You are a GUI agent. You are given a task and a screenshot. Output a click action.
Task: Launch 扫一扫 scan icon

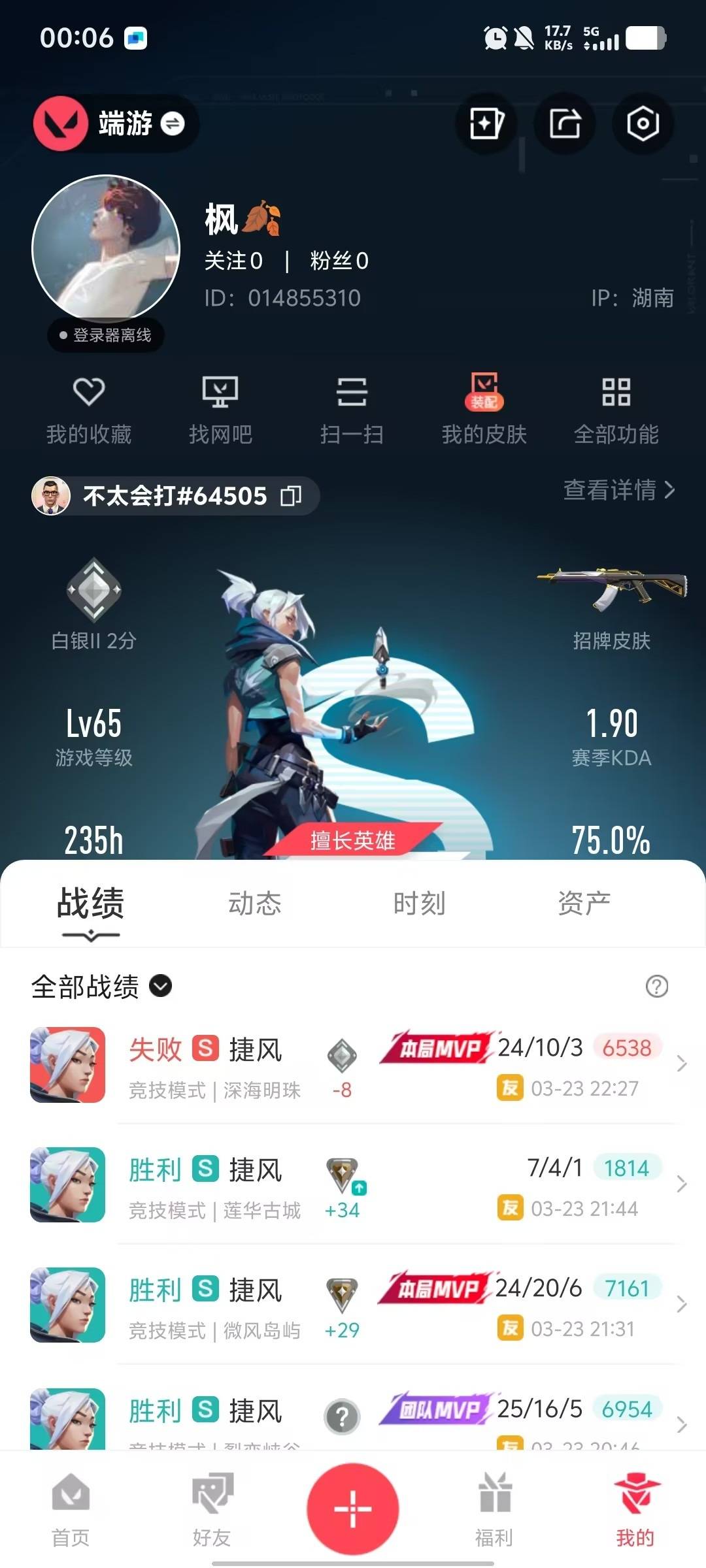pos(353,392)
